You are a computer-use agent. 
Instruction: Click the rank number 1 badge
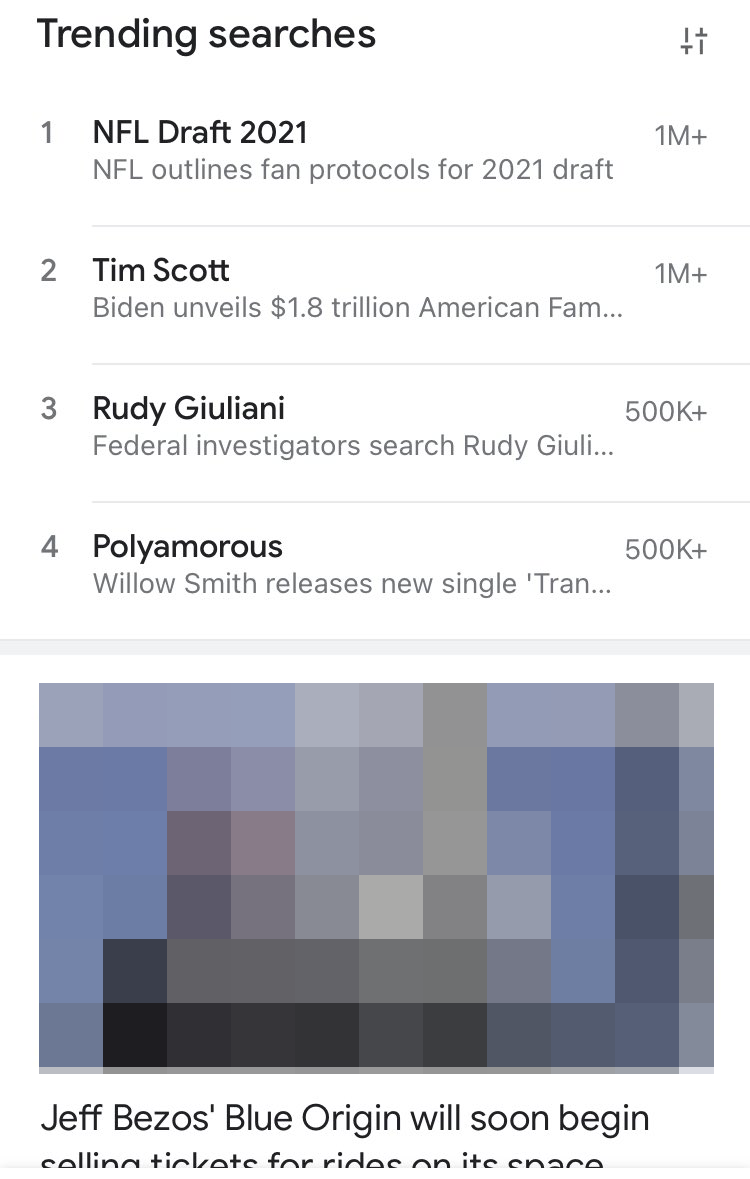47,132
